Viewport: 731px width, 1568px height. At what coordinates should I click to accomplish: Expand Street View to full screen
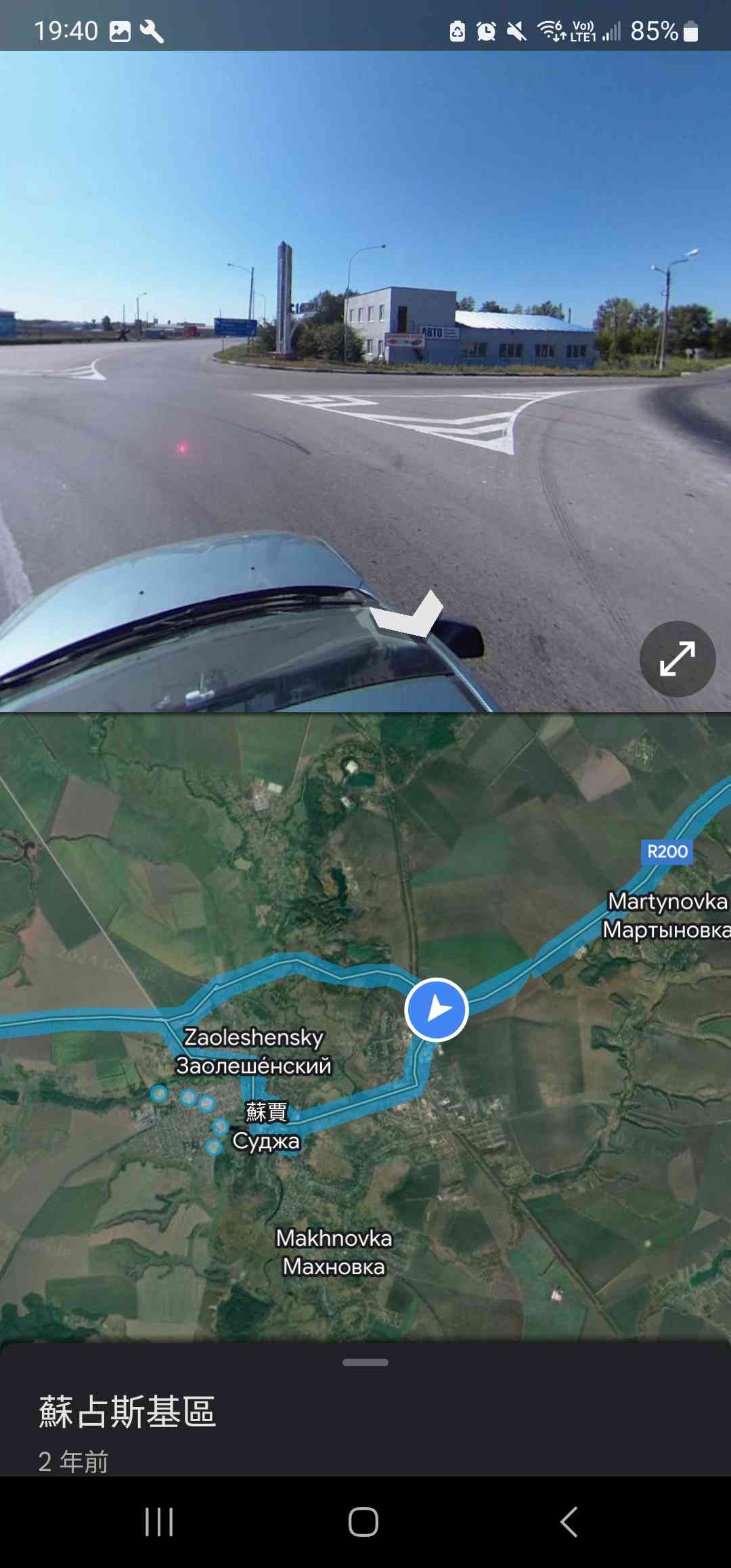677,659
